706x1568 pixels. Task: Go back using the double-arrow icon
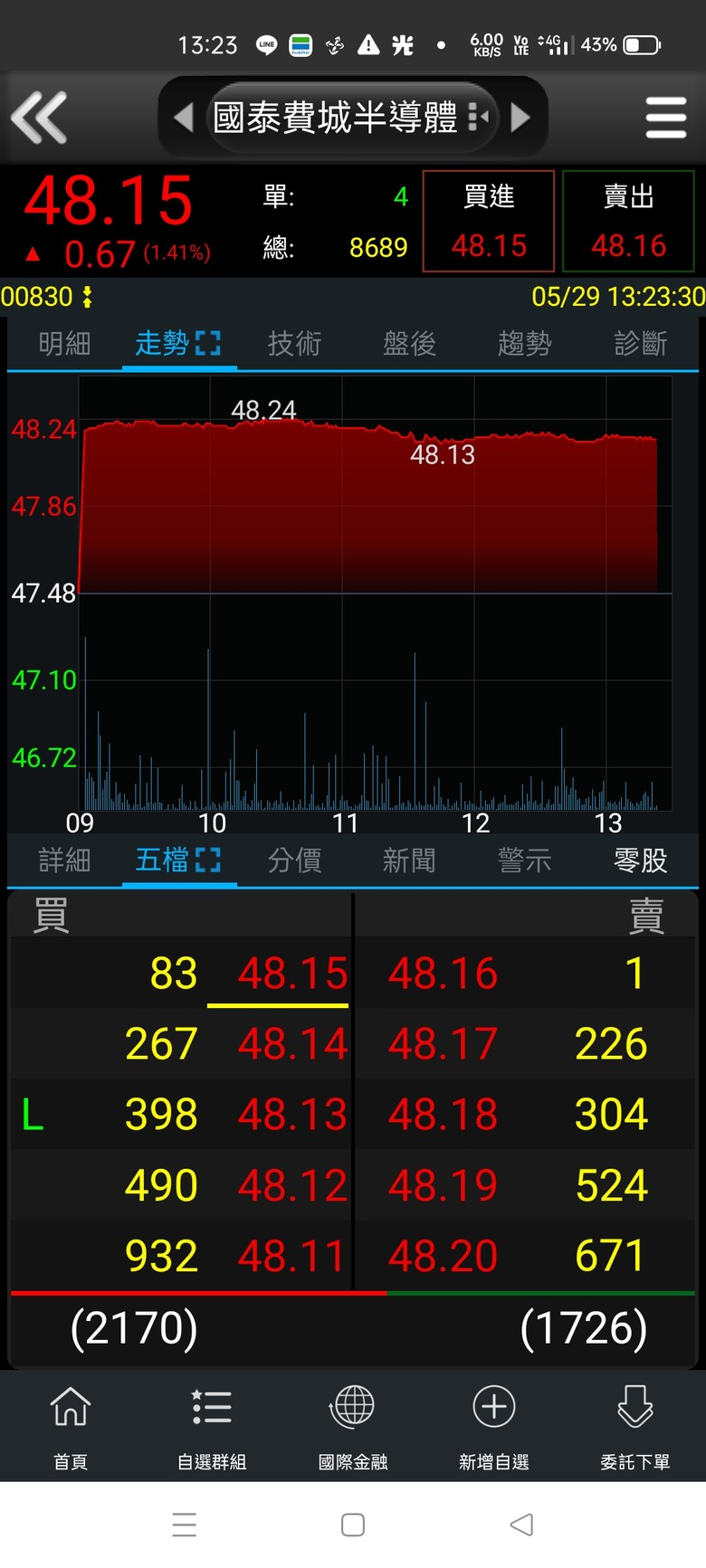coord(39,118)
